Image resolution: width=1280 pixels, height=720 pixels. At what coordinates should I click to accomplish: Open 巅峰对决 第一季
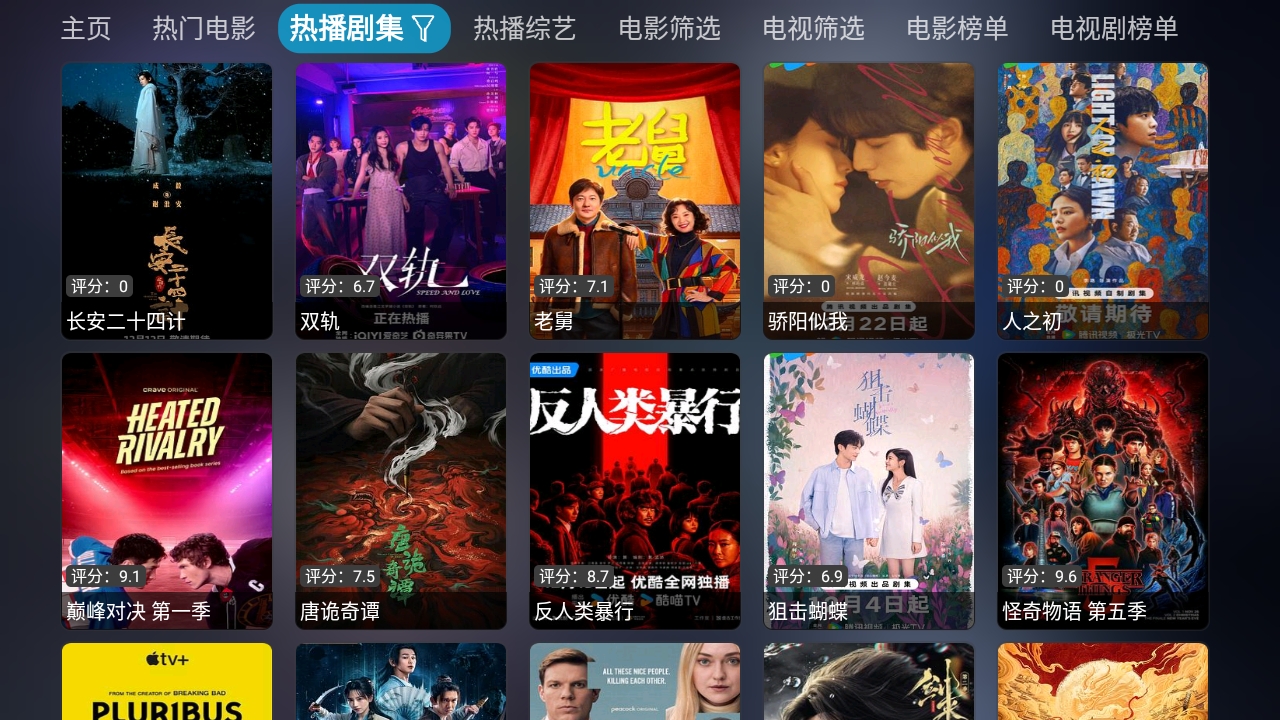167,491
